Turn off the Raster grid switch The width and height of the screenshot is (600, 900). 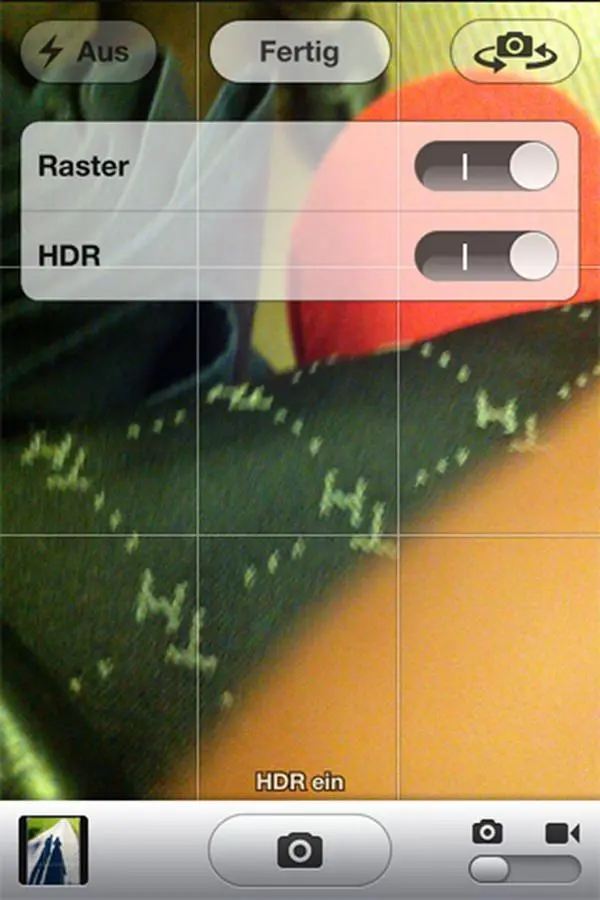click(x=486, y=166)
